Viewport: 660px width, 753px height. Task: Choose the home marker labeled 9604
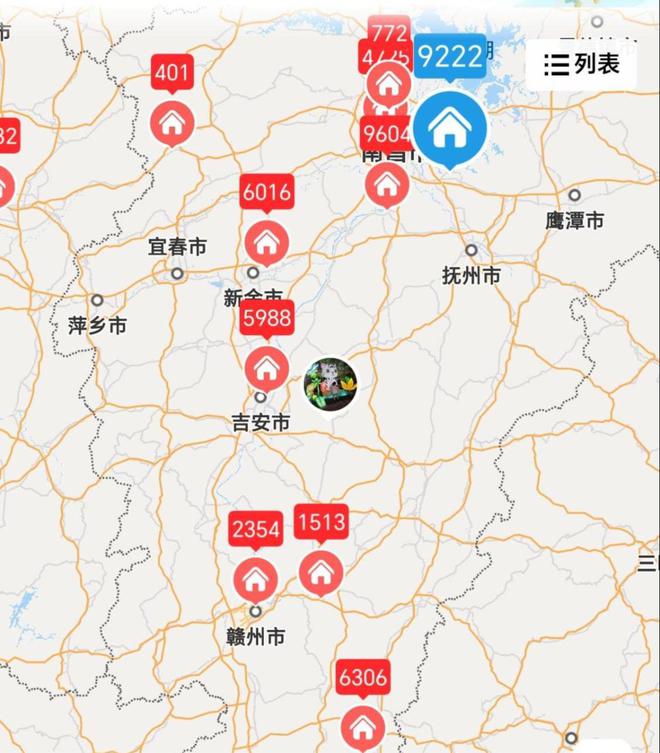point(387,183)
